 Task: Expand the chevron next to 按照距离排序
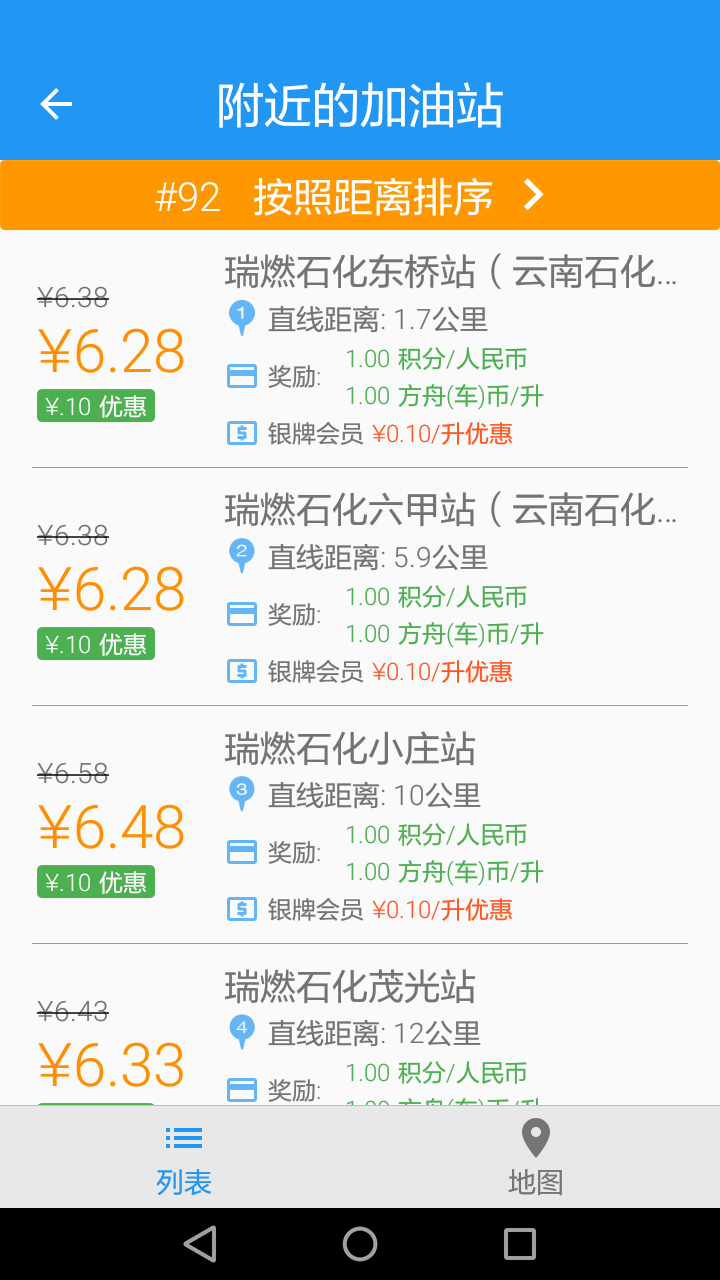click(x=533, y=195)
